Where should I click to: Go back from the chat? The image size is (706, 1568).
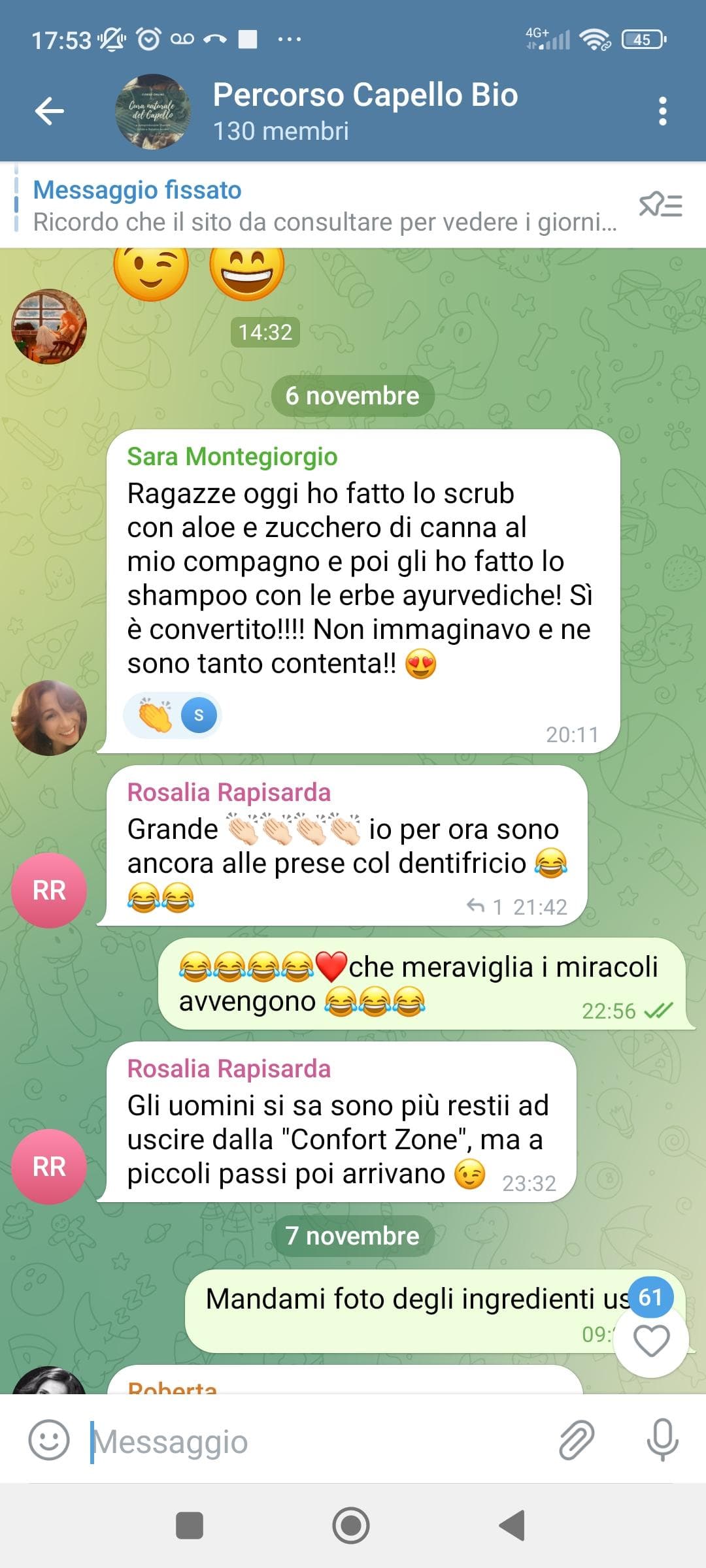point(50,110)
